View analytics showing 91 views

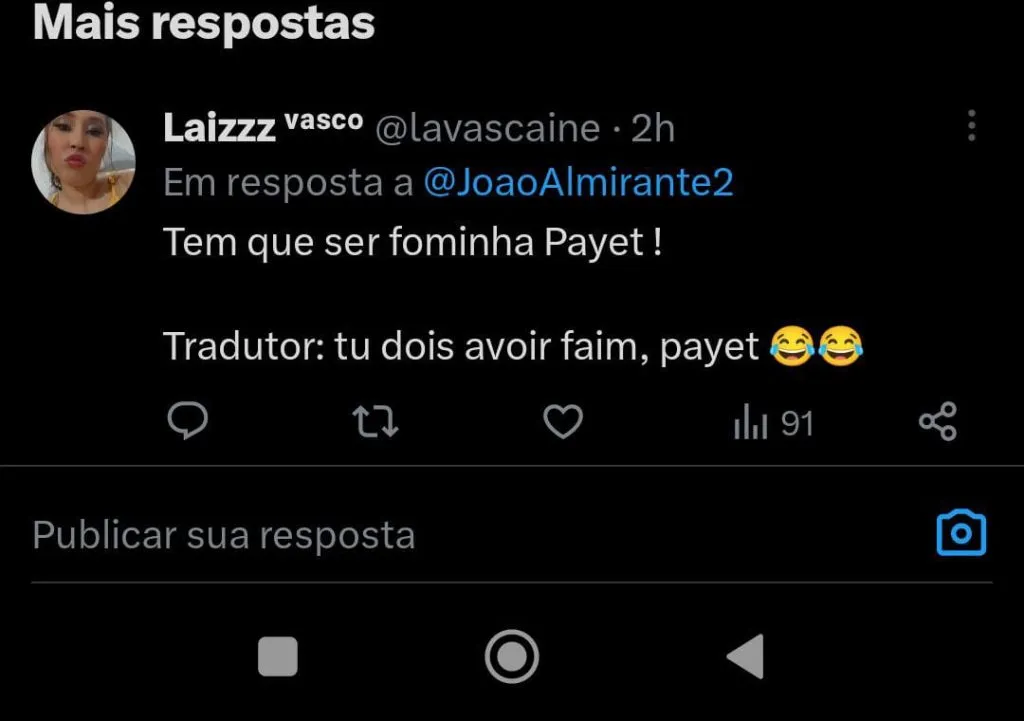(773, 424)
